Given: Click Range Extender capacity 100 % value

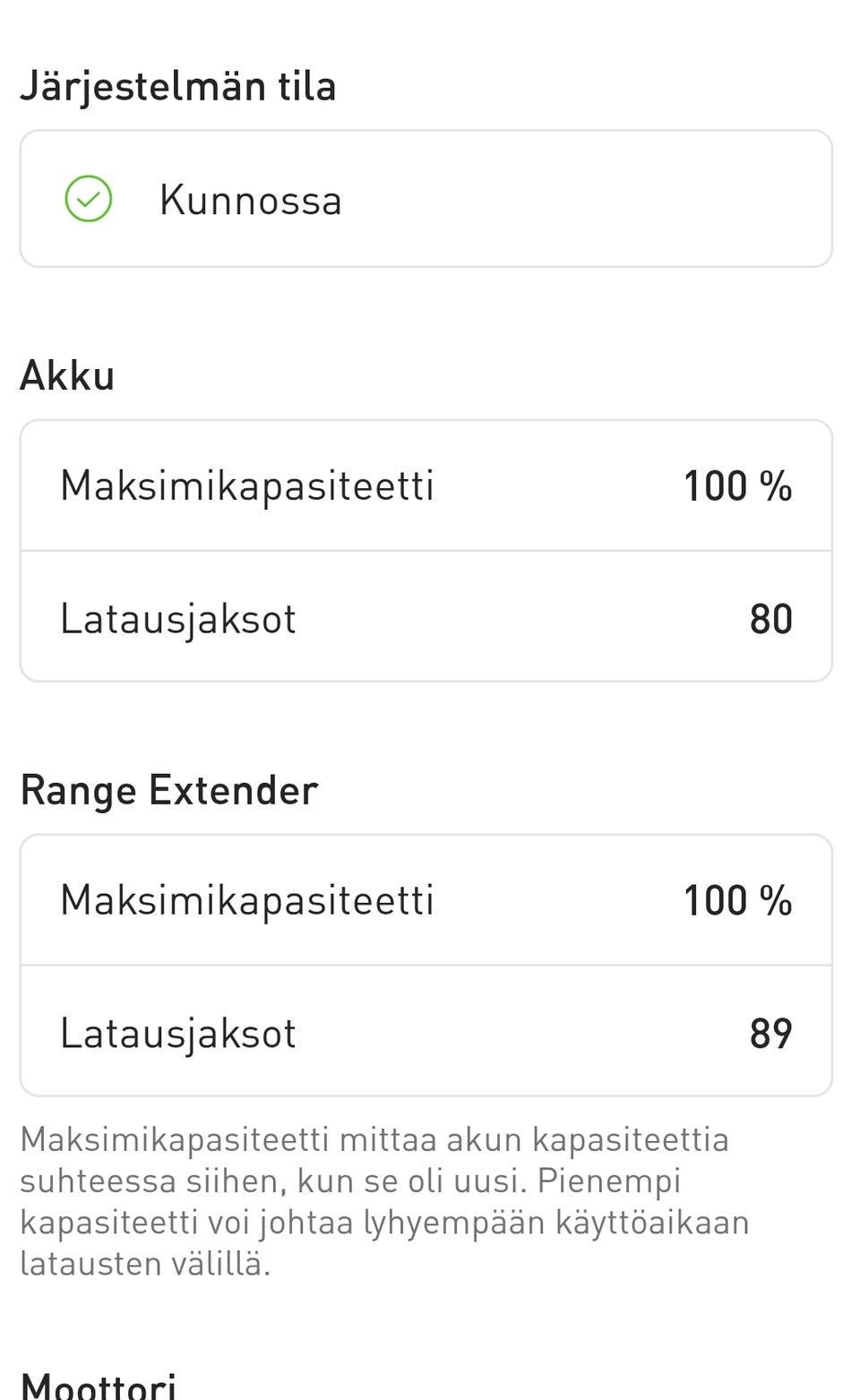Looking at the screenshot, I should tap(738, 898).
